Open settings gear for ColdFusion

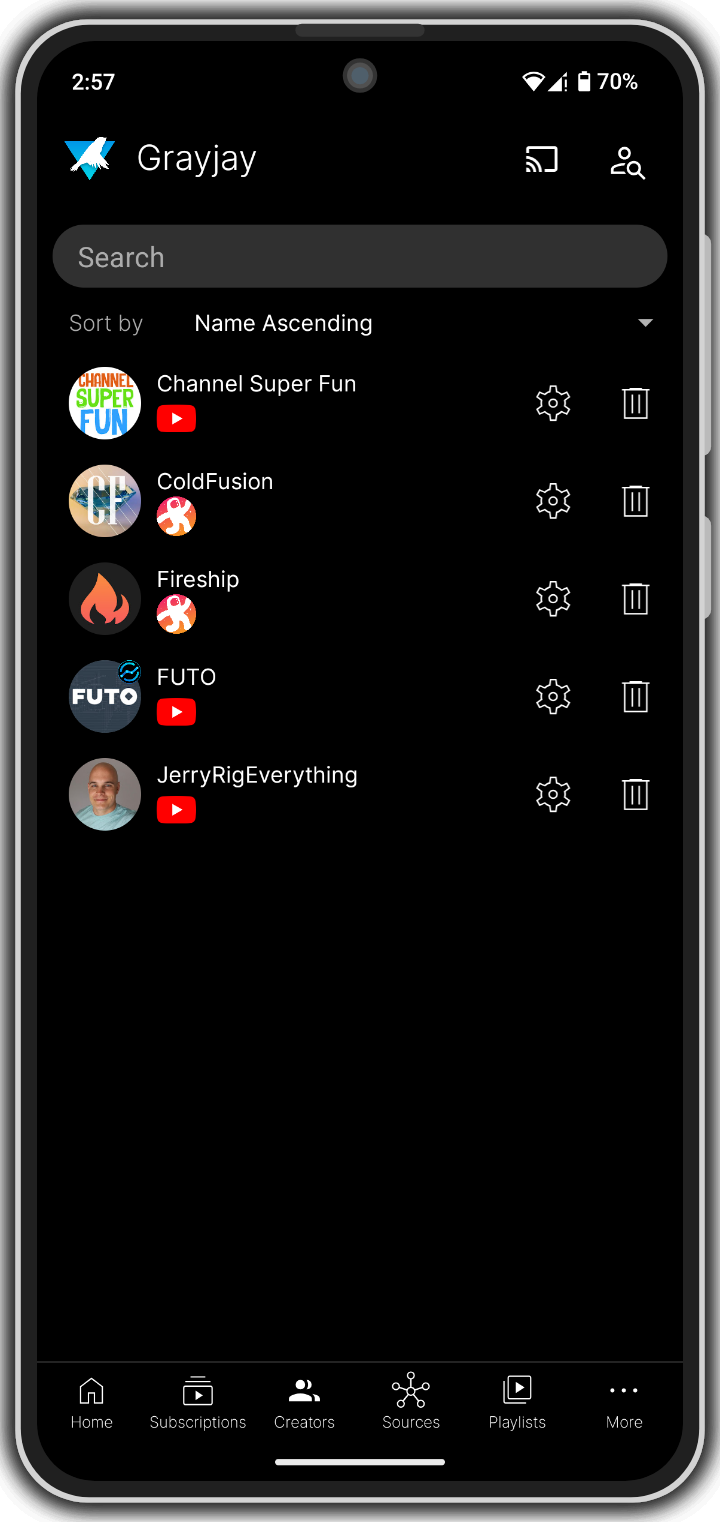point(553,501)
